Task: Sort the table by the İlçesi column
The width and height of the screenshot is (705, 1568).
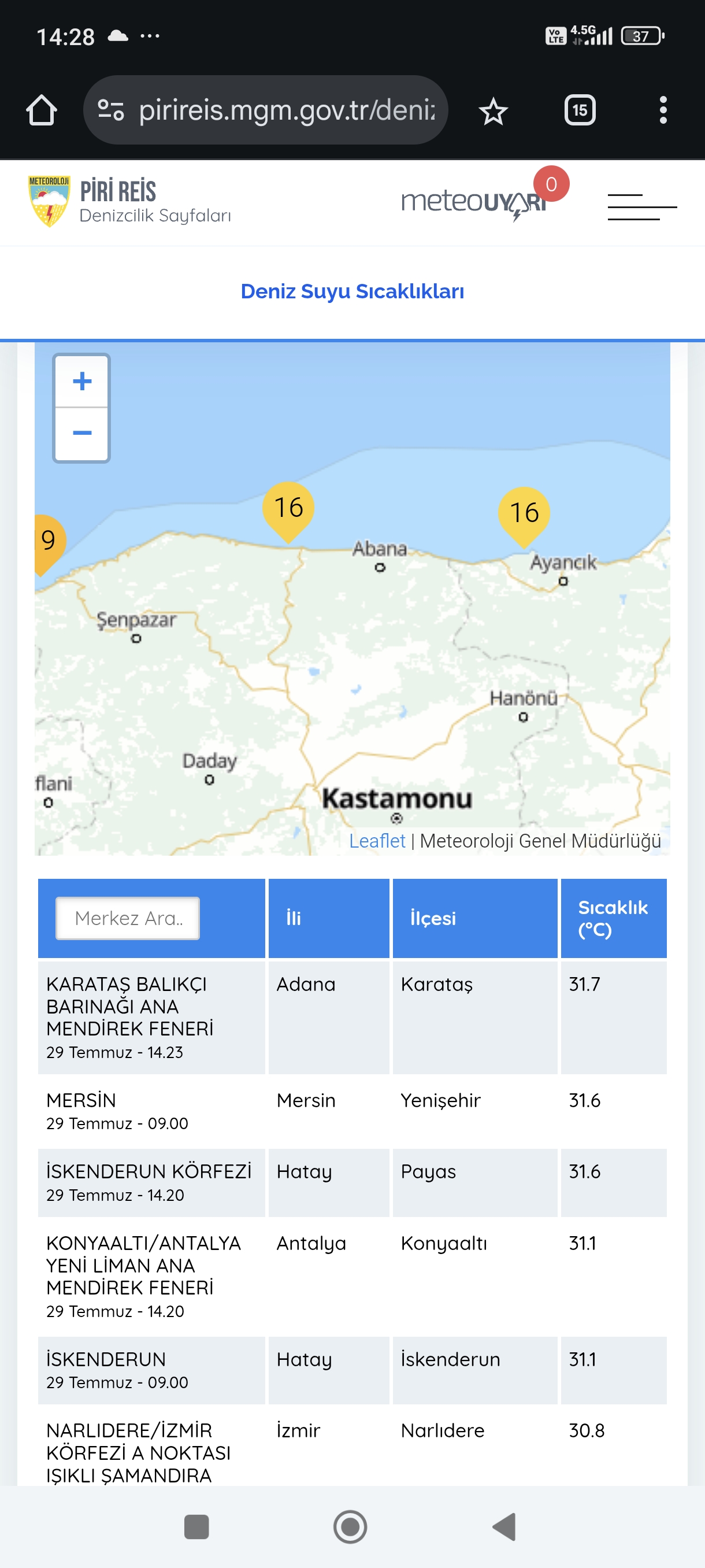Action: click(x=474, y=918)
